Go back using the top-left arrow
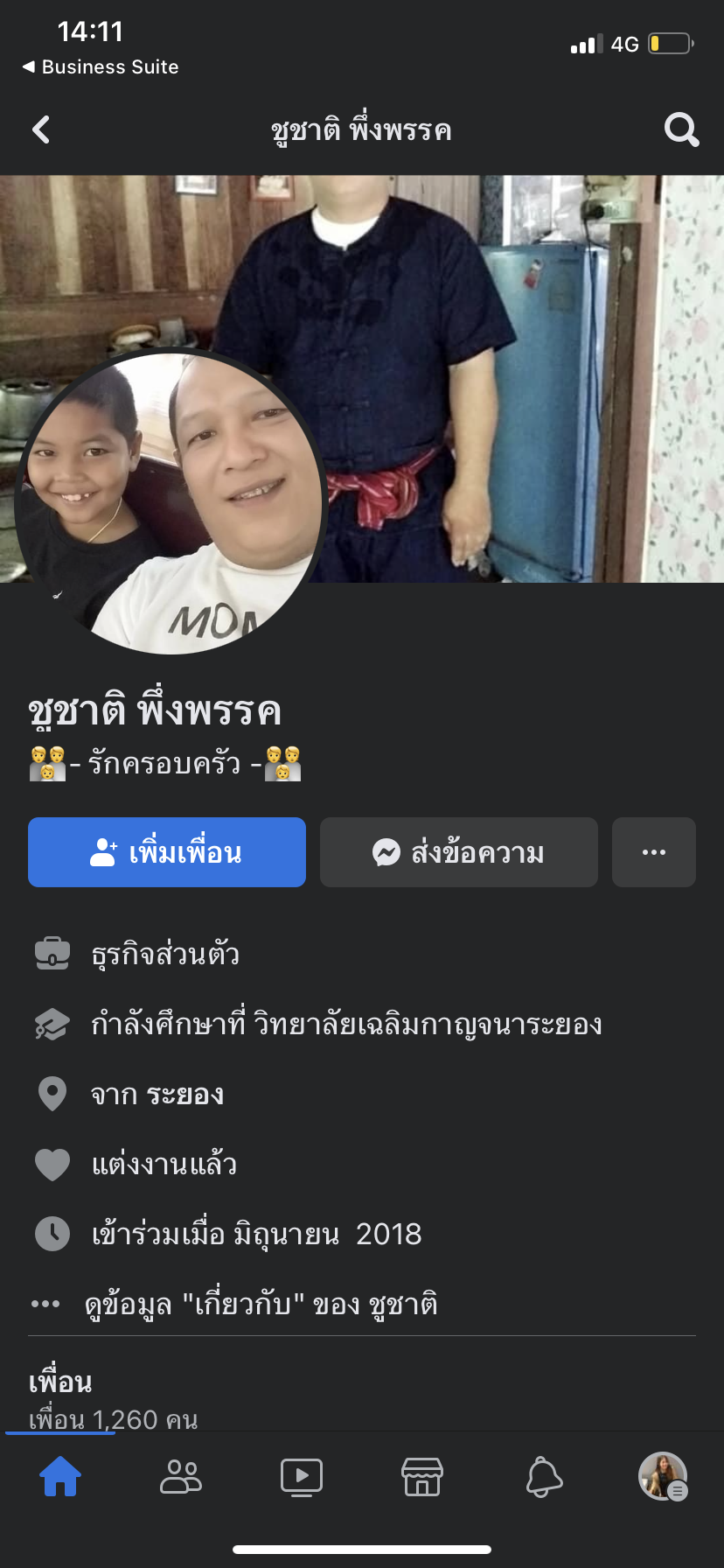Image resolution: width=724 pixels, height=1568 pixels. coord(41,130)
